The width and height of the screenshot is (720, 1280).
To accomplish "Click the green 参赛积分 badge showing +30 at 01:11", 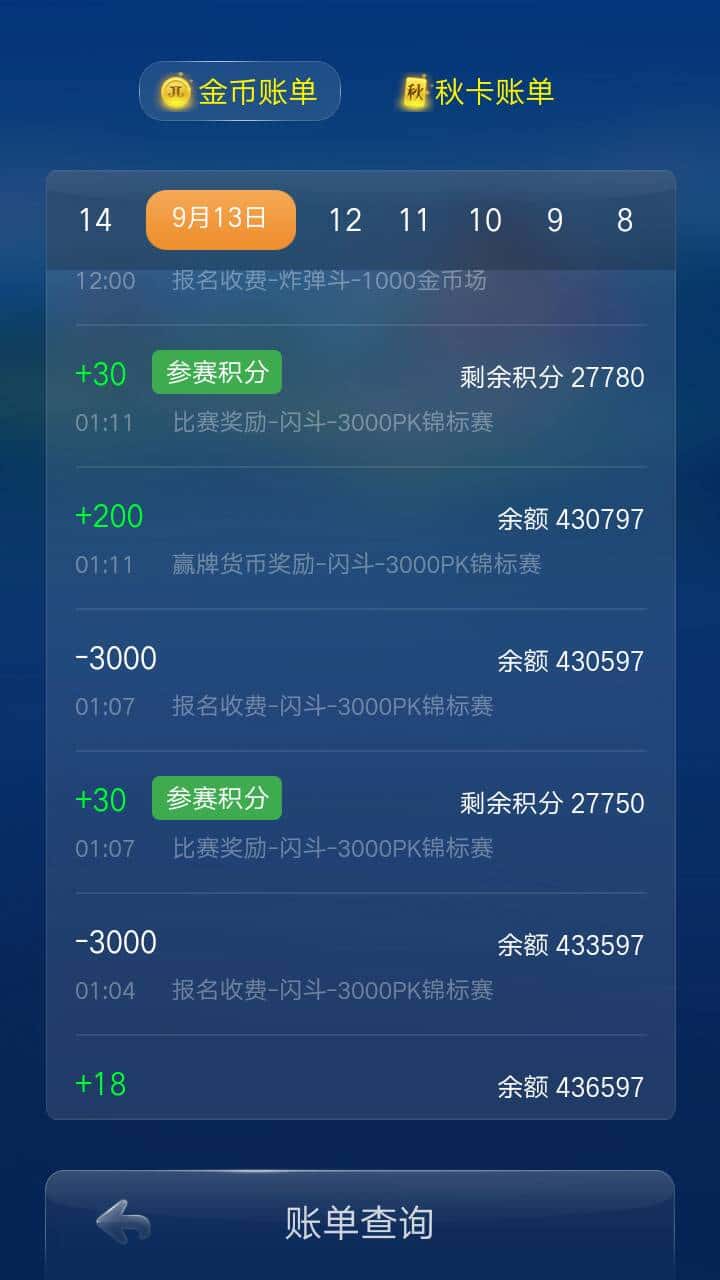I will click(x=216, y=371).
